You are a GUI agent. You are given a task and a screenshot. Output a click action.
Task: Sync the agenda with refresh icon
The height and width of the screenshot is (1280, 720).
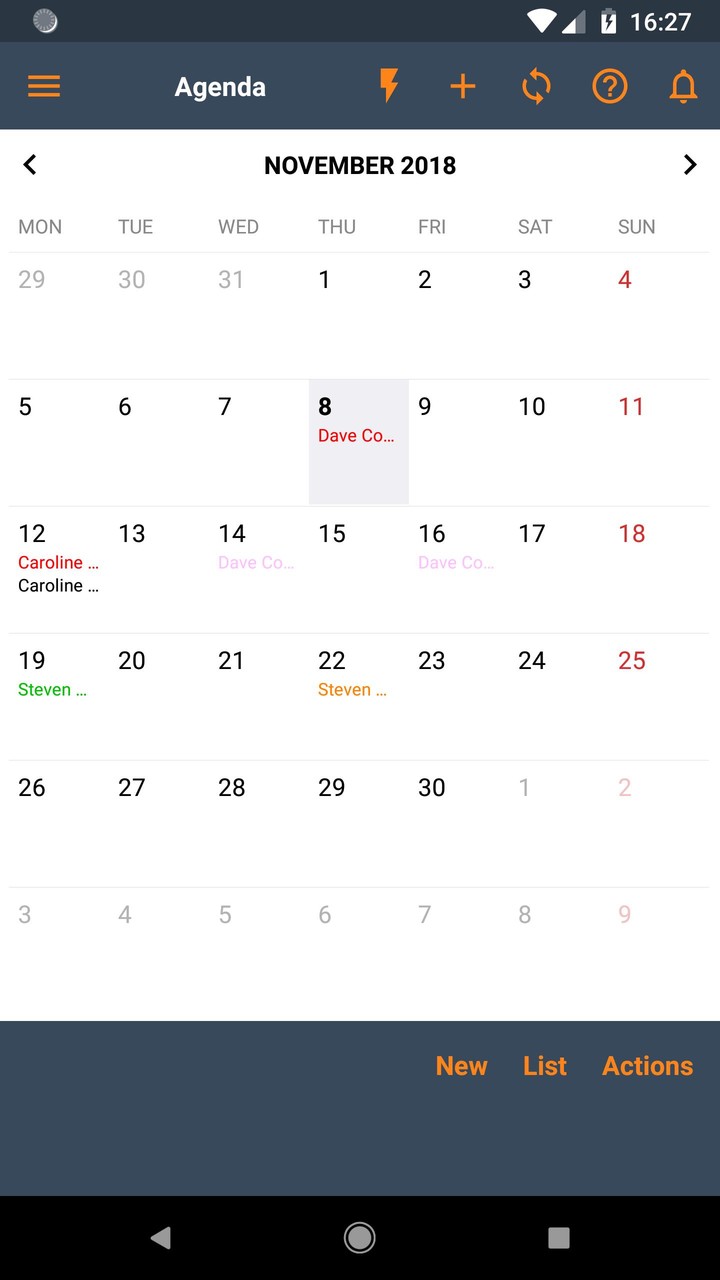[x=536, y=87]
